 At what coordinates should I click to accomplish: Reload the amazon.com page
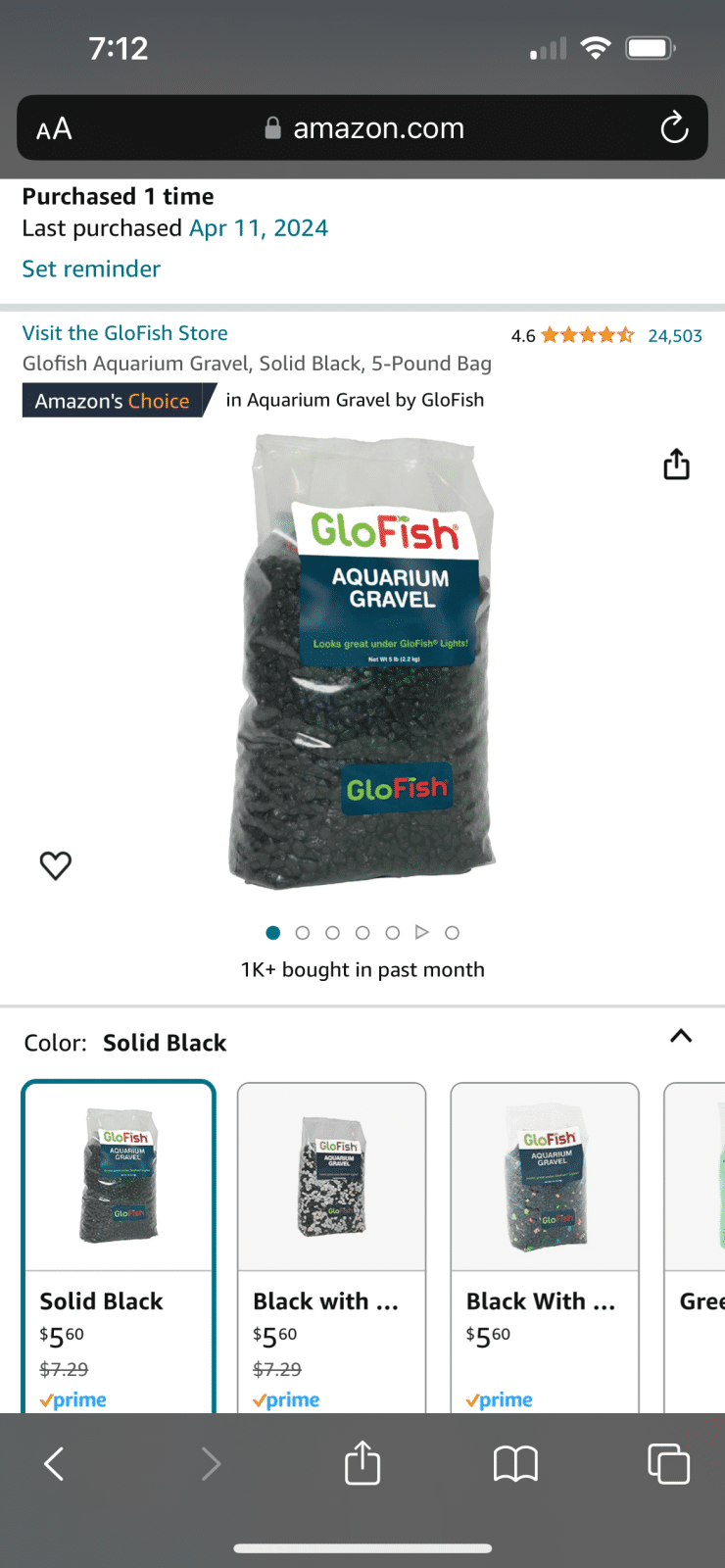pos(674,127)
